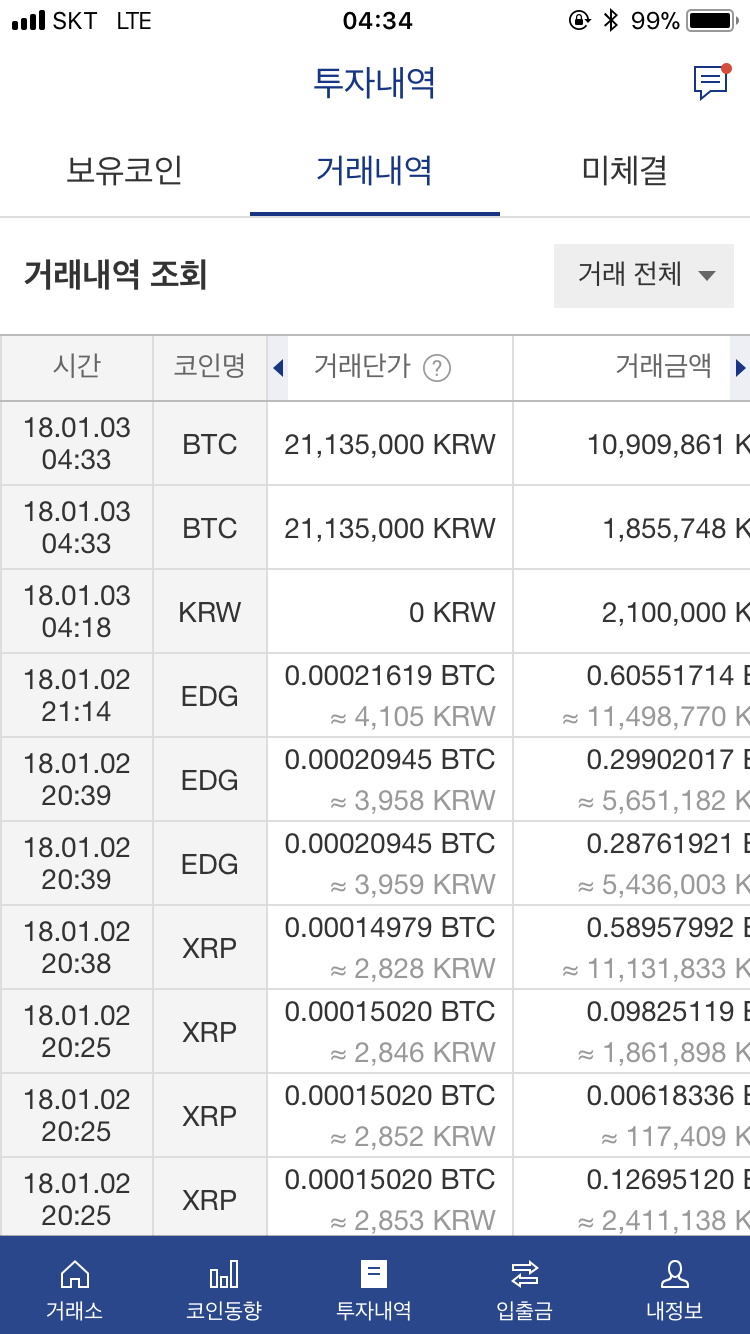The image size is (750, 1334).
Task: Open 입출금 in bottom navigation
Action: click(x=524, y=1289)
